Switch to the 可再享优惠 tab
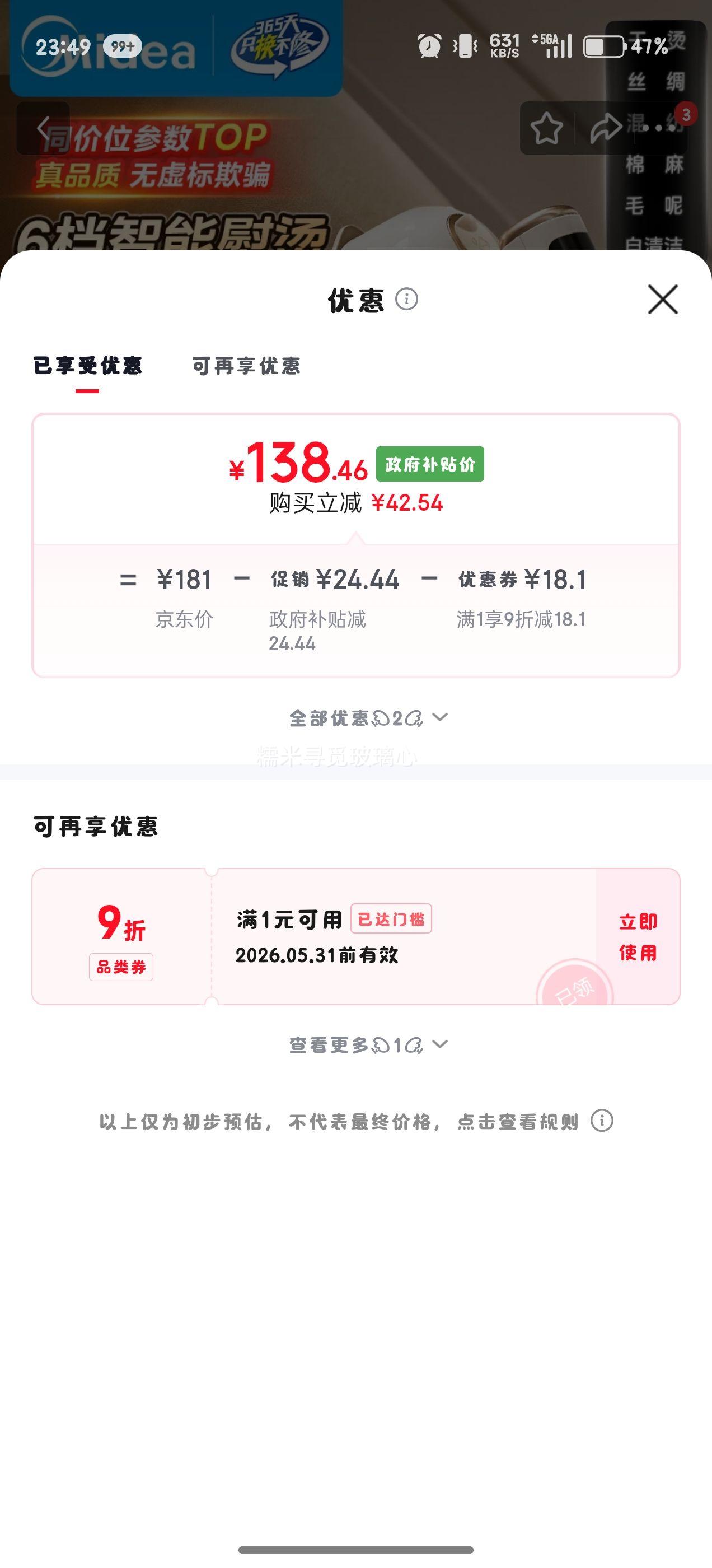The image size is (712, 1568). [x=246, y=366]
